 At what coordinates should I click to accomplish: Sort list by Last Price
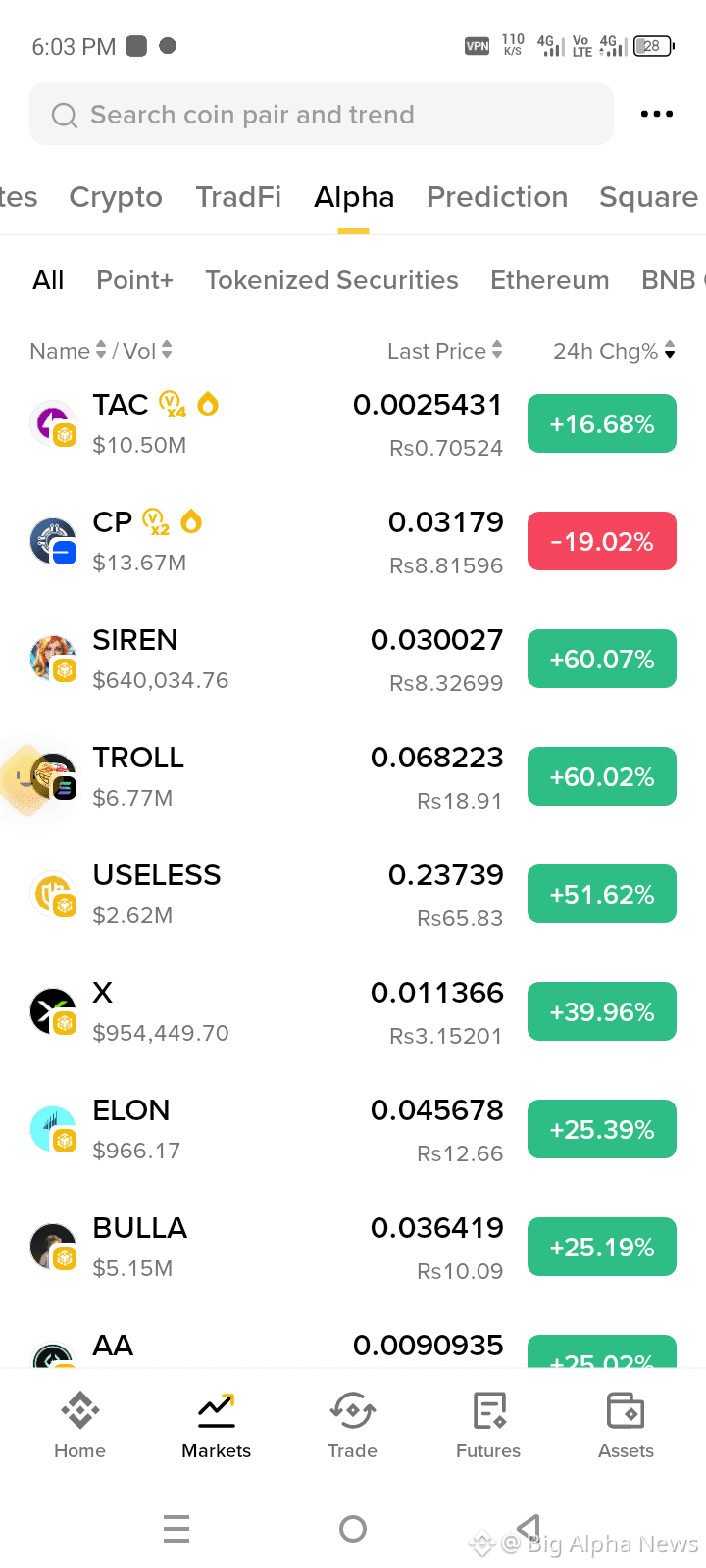[x=445, y=351]
